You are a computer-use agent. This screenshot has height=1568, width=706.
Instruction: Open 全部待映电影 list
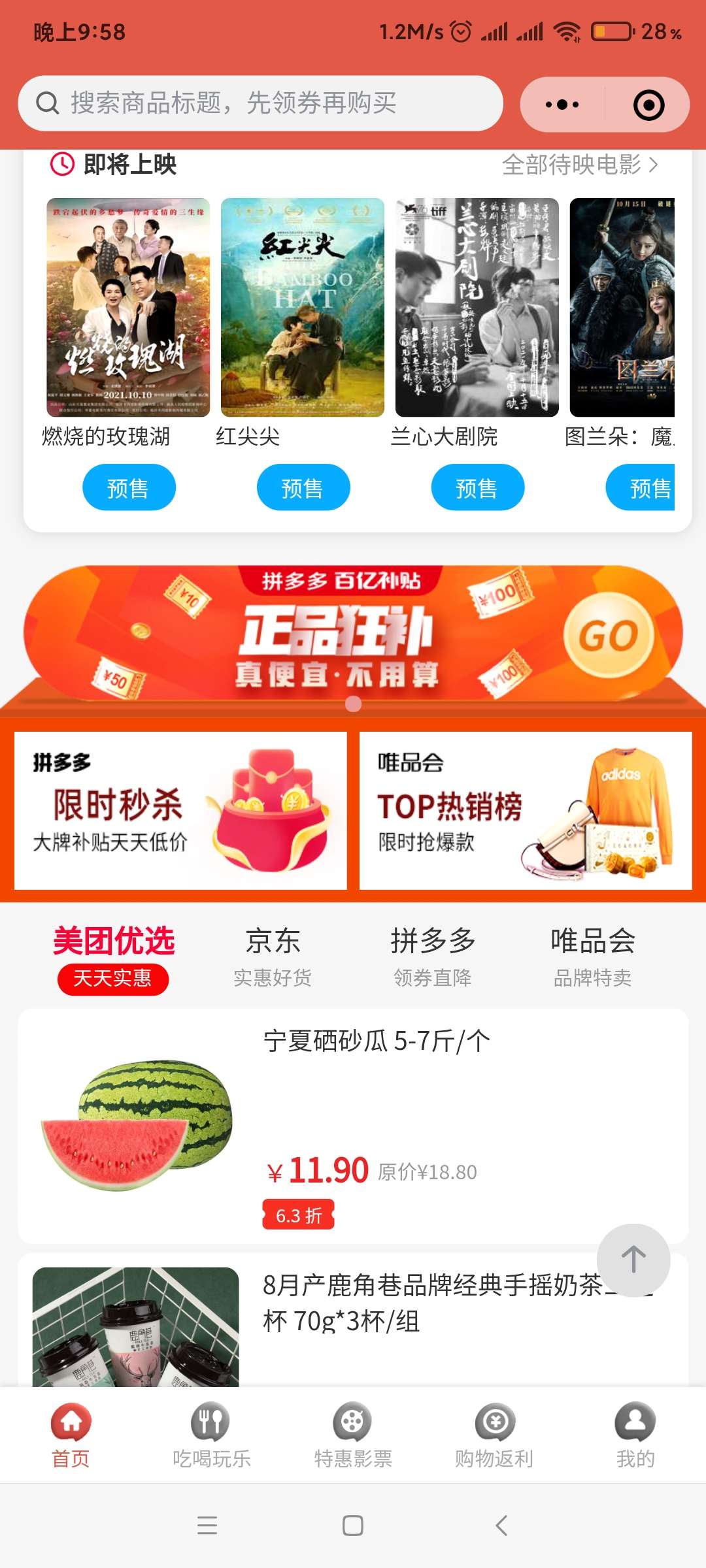579,165
